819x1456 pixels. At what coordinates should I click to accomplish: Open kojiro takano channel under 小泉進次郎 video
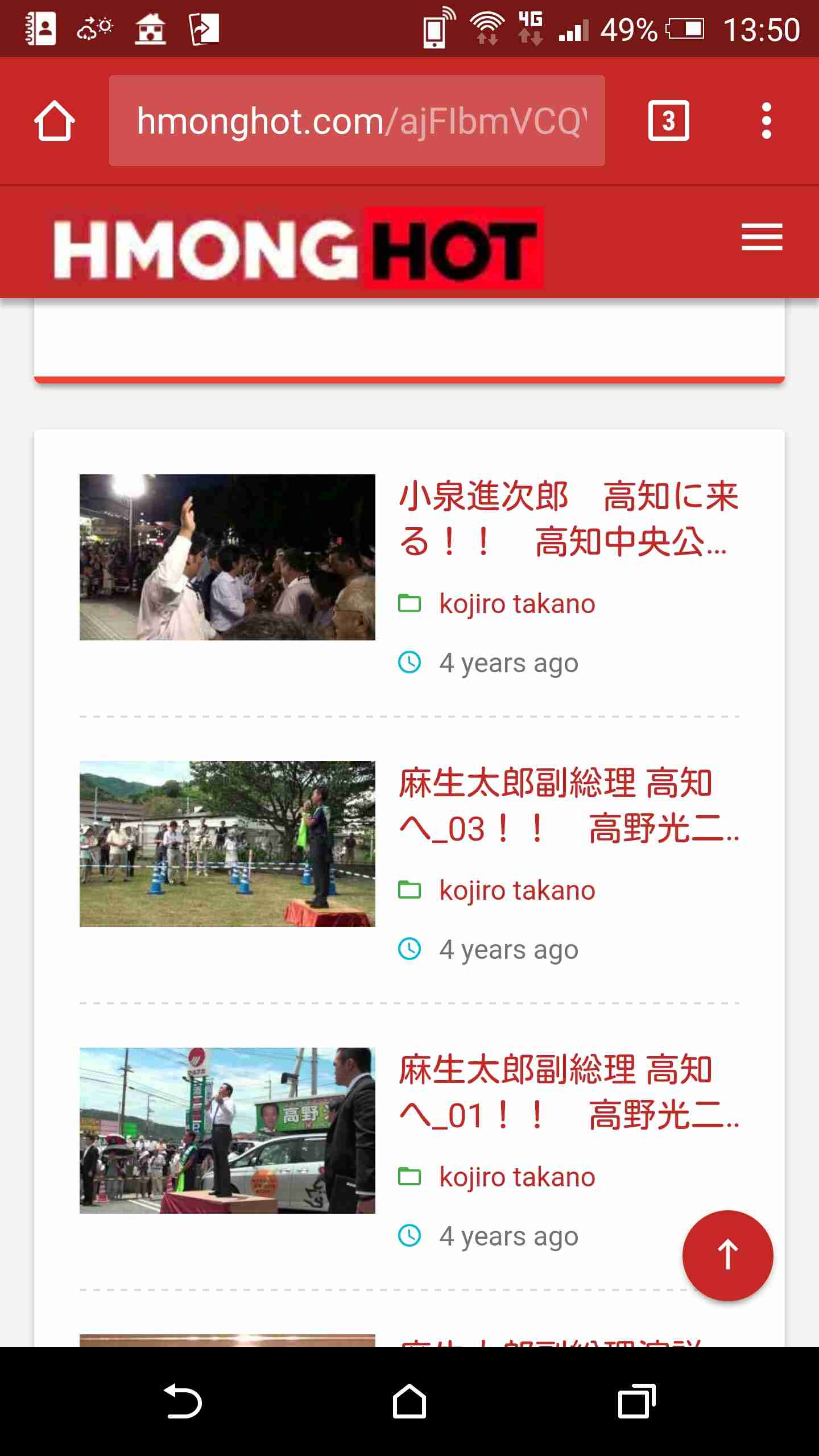click(x=516, y=604)
